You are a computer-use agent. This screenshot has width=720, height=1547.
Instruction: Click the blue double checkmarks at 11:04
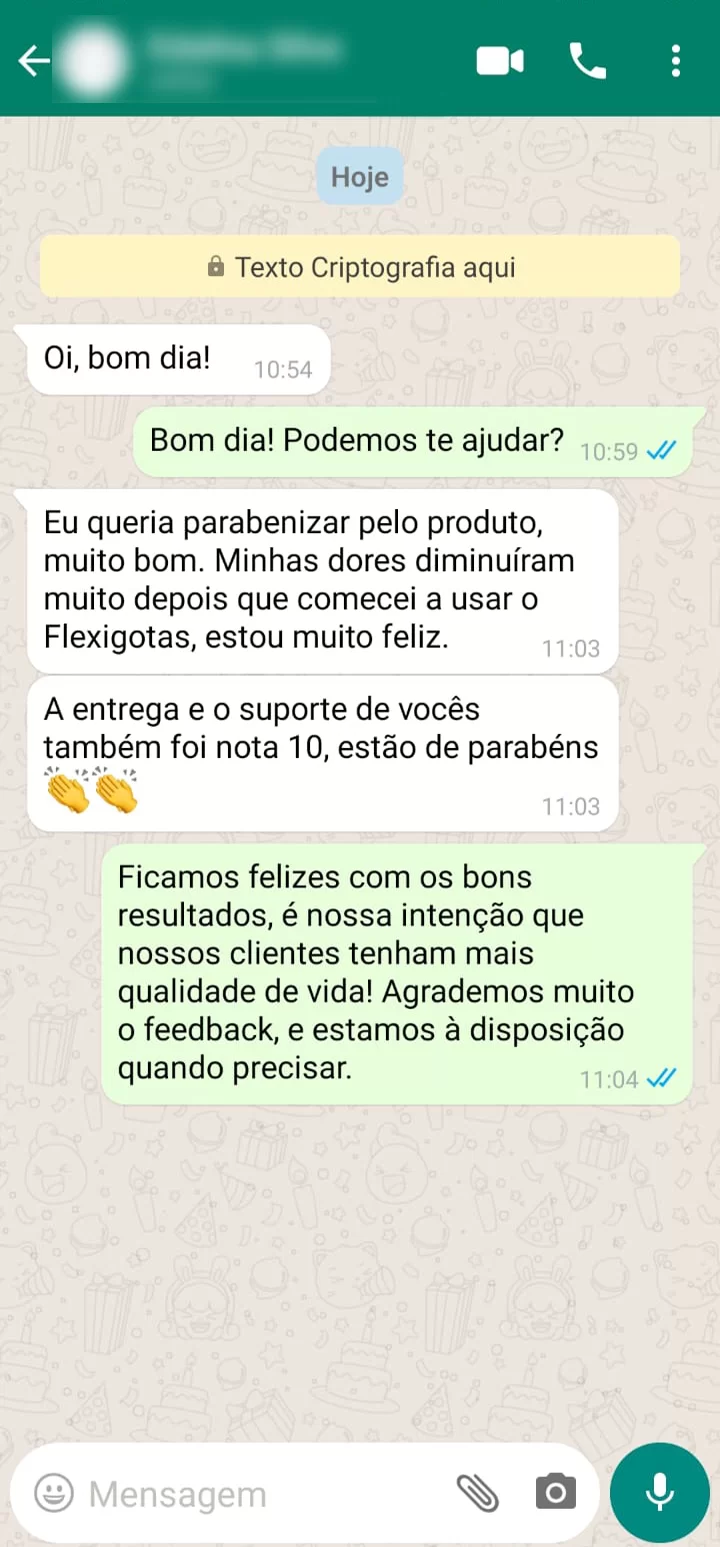pyautogui.click(x=661, y=1079)
